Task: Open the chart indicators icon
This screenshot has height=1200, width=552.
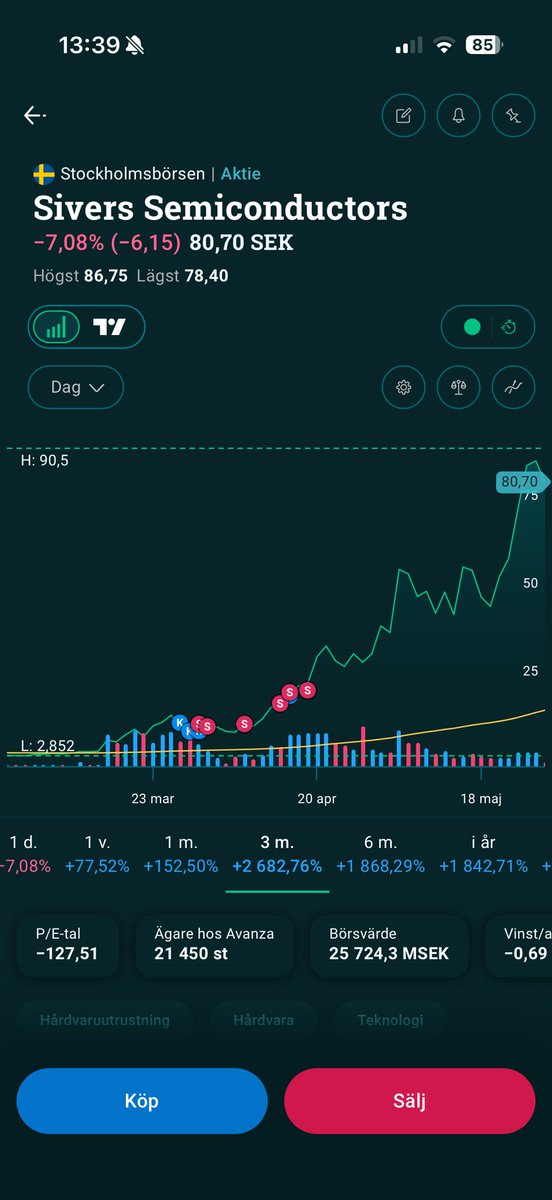Action: click(514, 388)
